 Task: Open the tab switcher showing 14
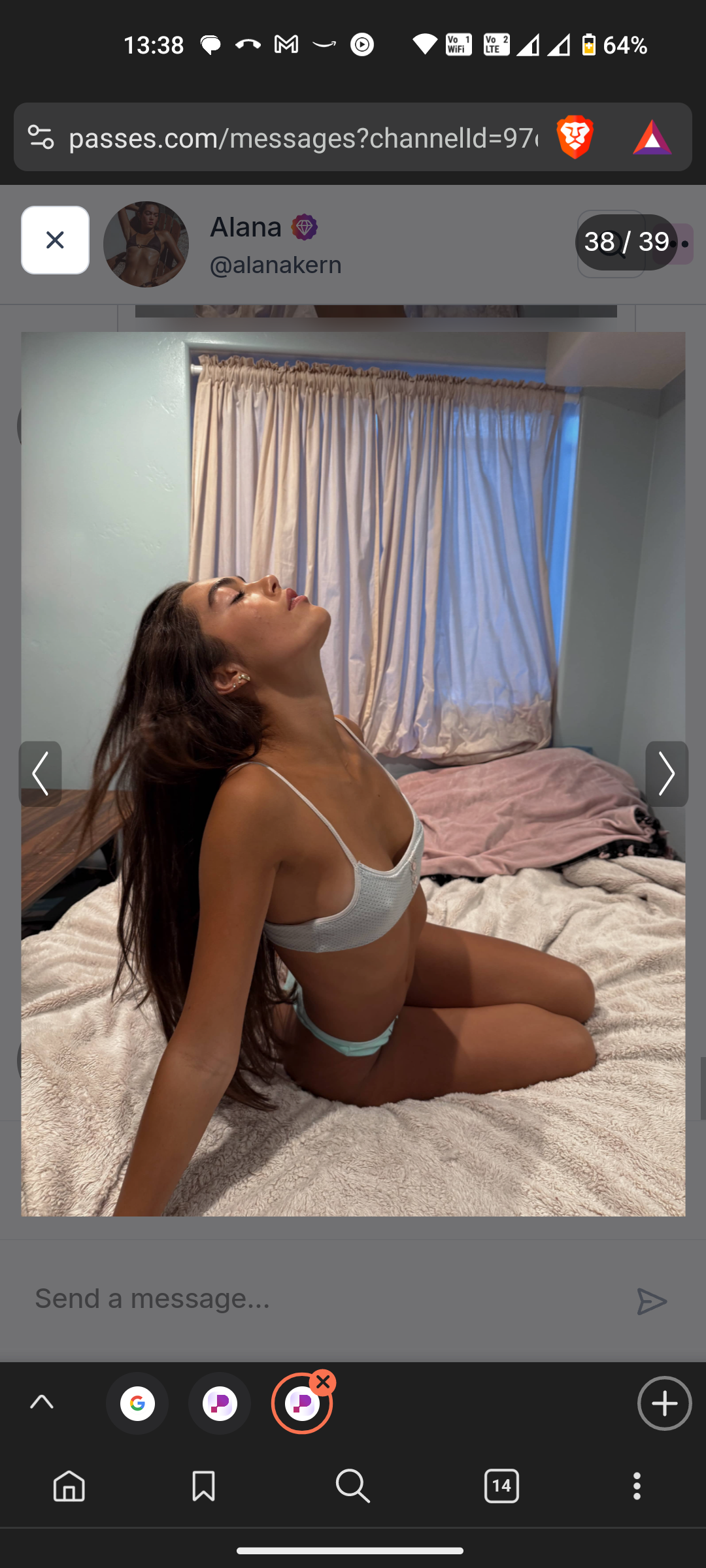point(501,1486)
